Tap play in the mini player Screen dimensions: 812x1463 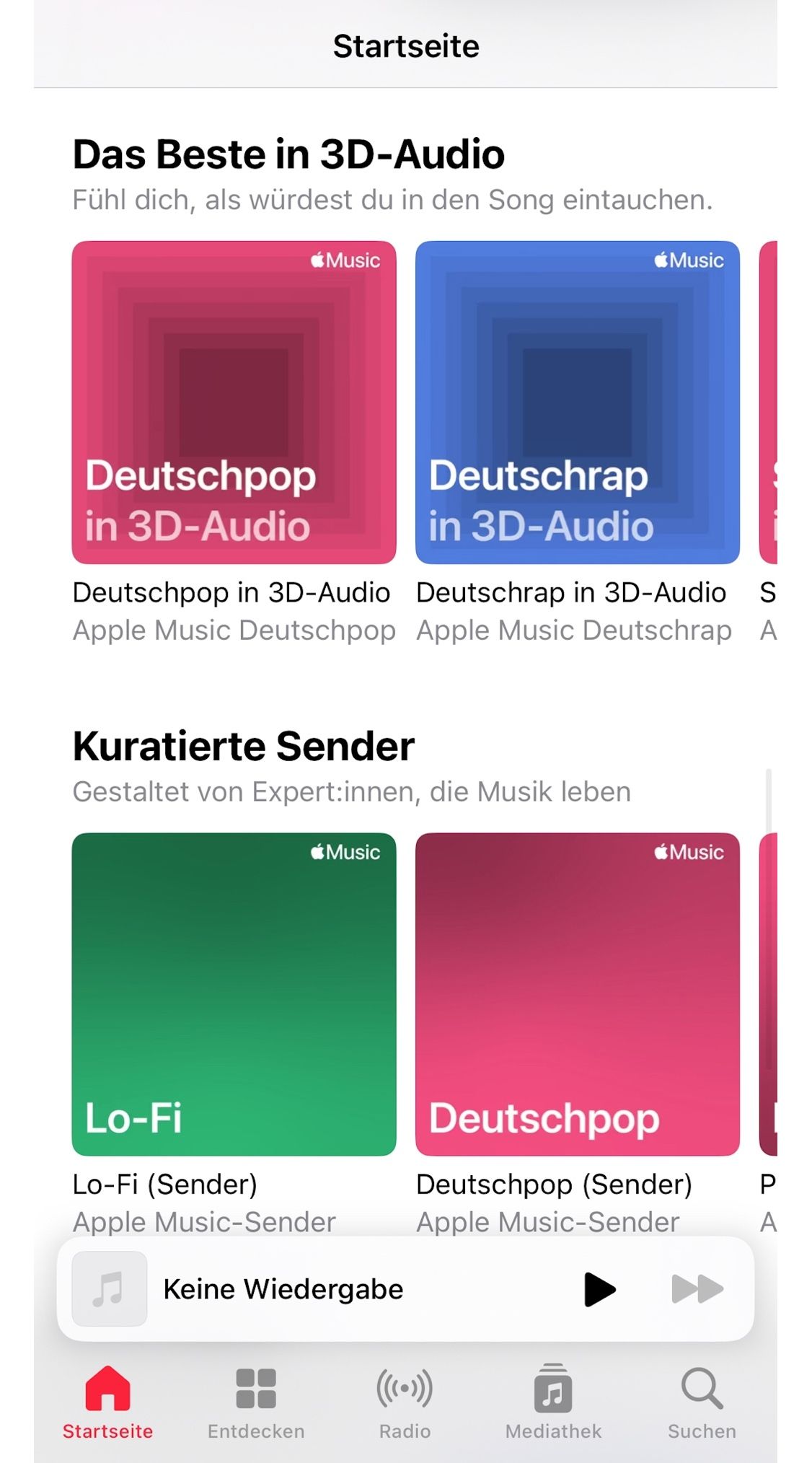[x=599, y=1289]
